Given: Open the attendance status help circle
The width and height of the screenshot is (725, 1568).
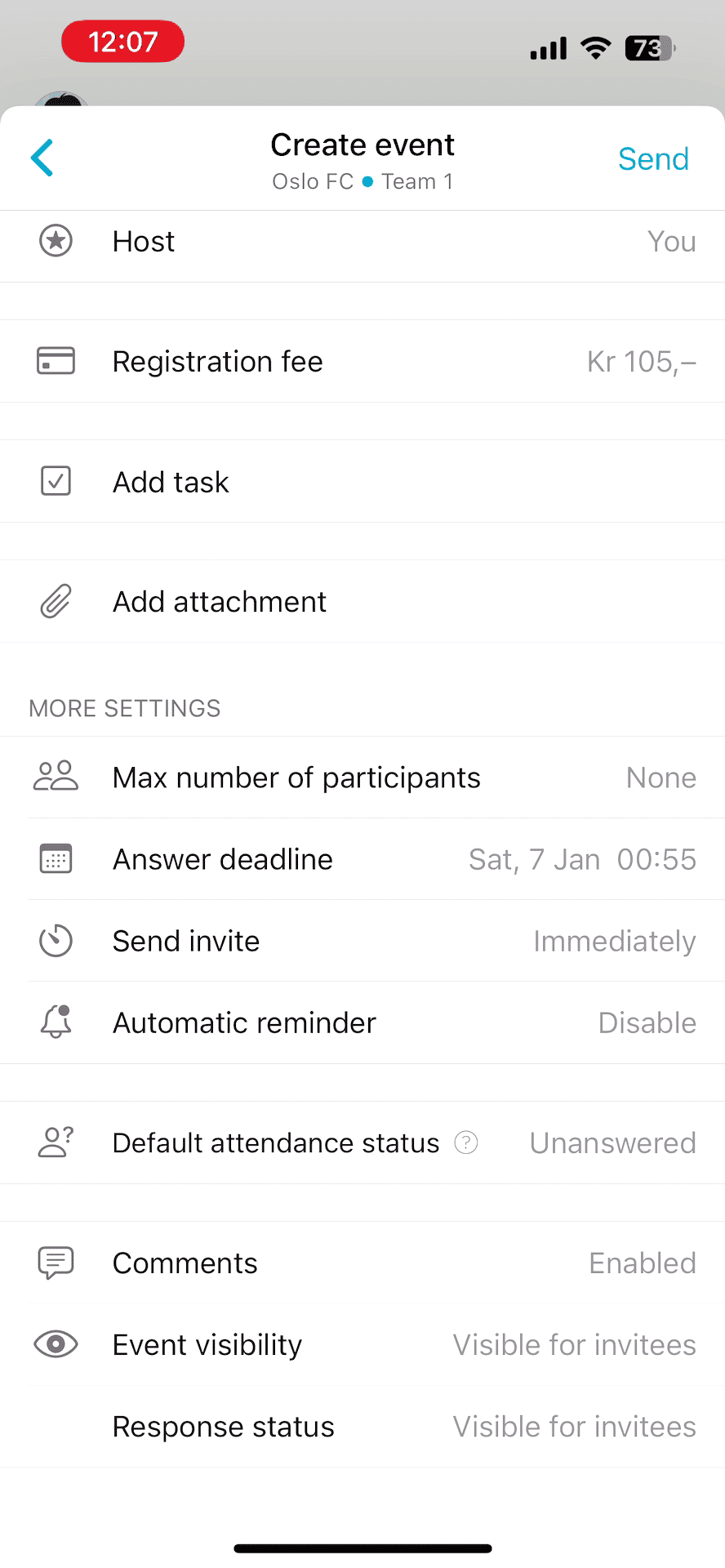Looking at the screenshot, I should coord(465,1143).
